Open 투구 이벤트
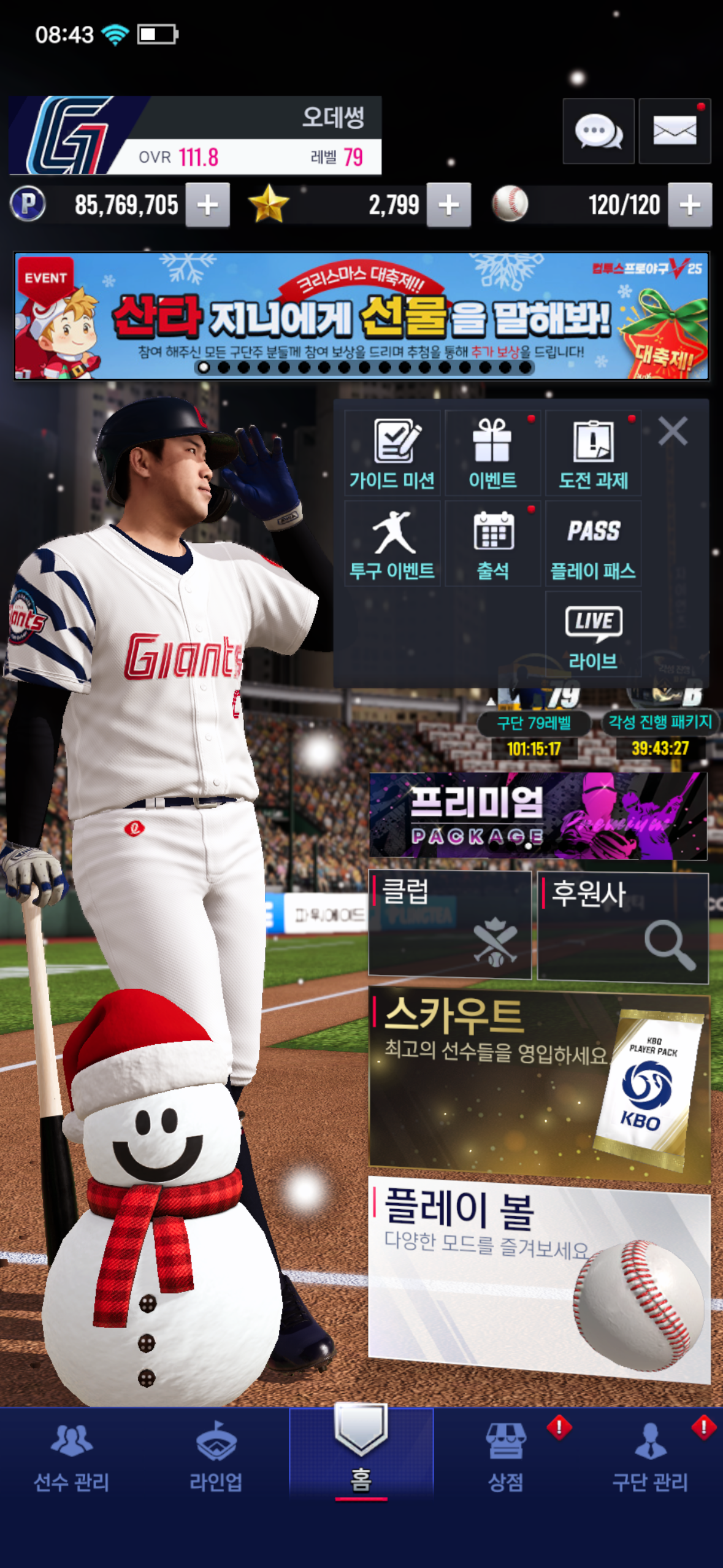Viewport: 723px width, 1568px height. [392, 544]
